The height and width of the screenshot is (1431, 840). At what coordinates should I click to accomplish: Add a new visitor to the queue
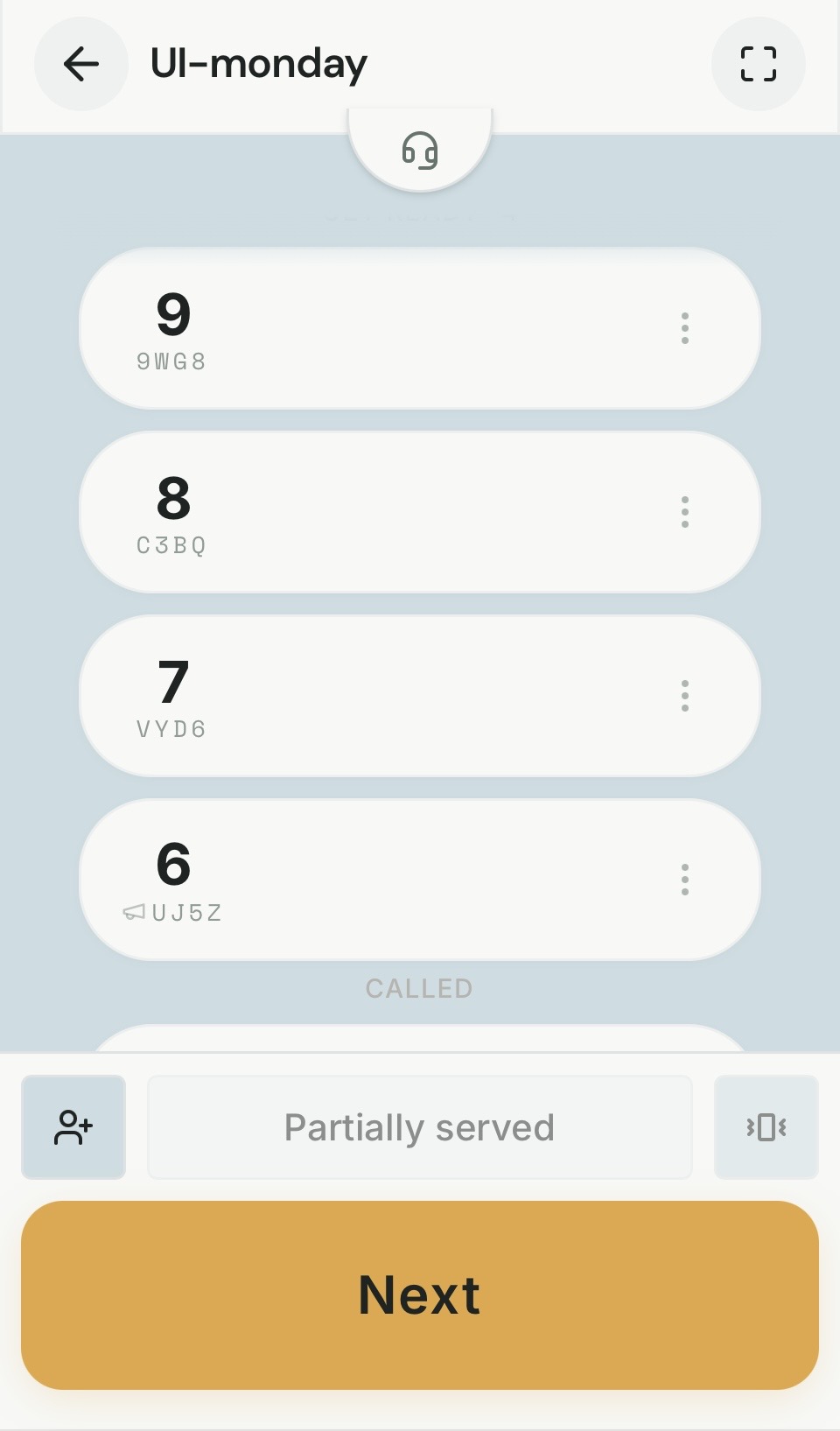(x=73, y=1127)
